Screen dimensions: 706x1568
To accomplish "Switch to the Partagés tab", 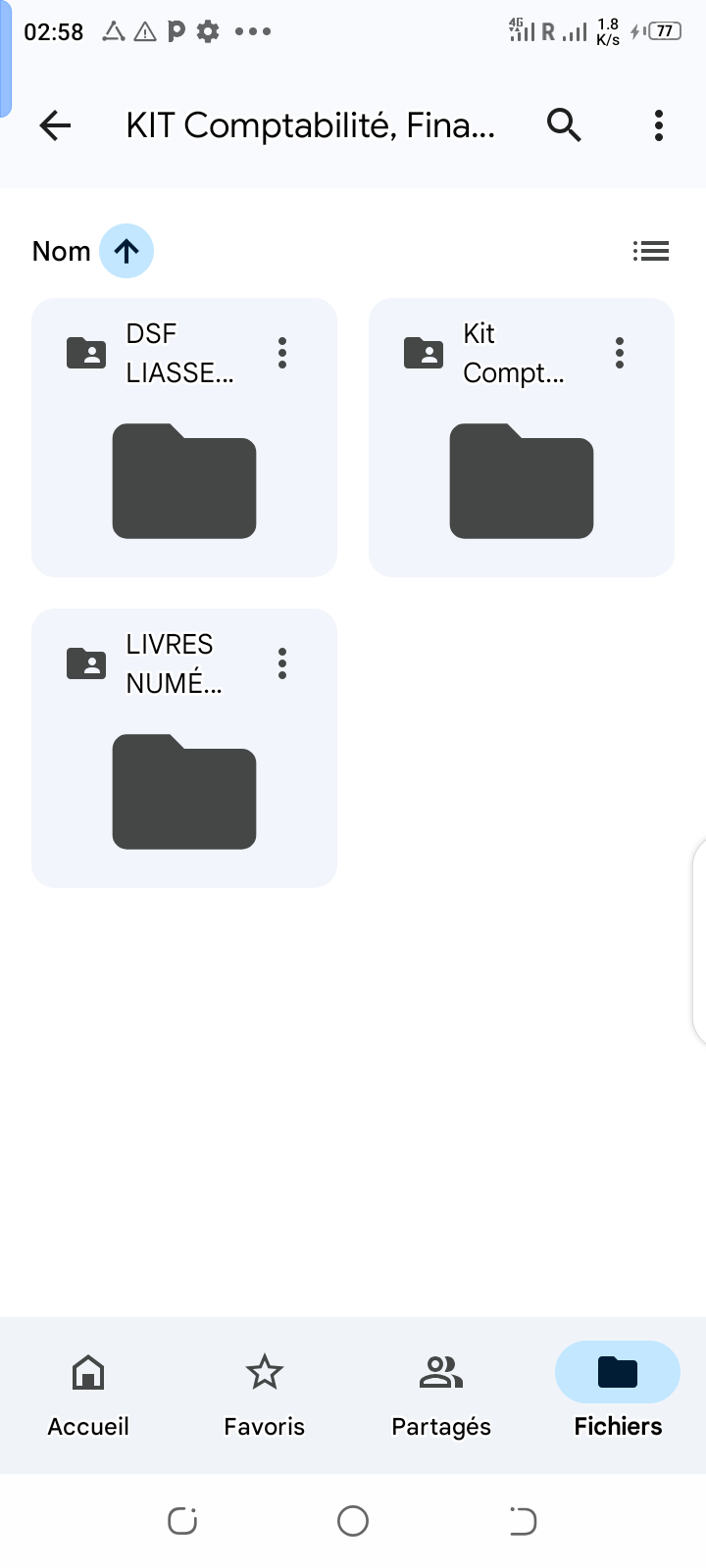I will 441,1396.
